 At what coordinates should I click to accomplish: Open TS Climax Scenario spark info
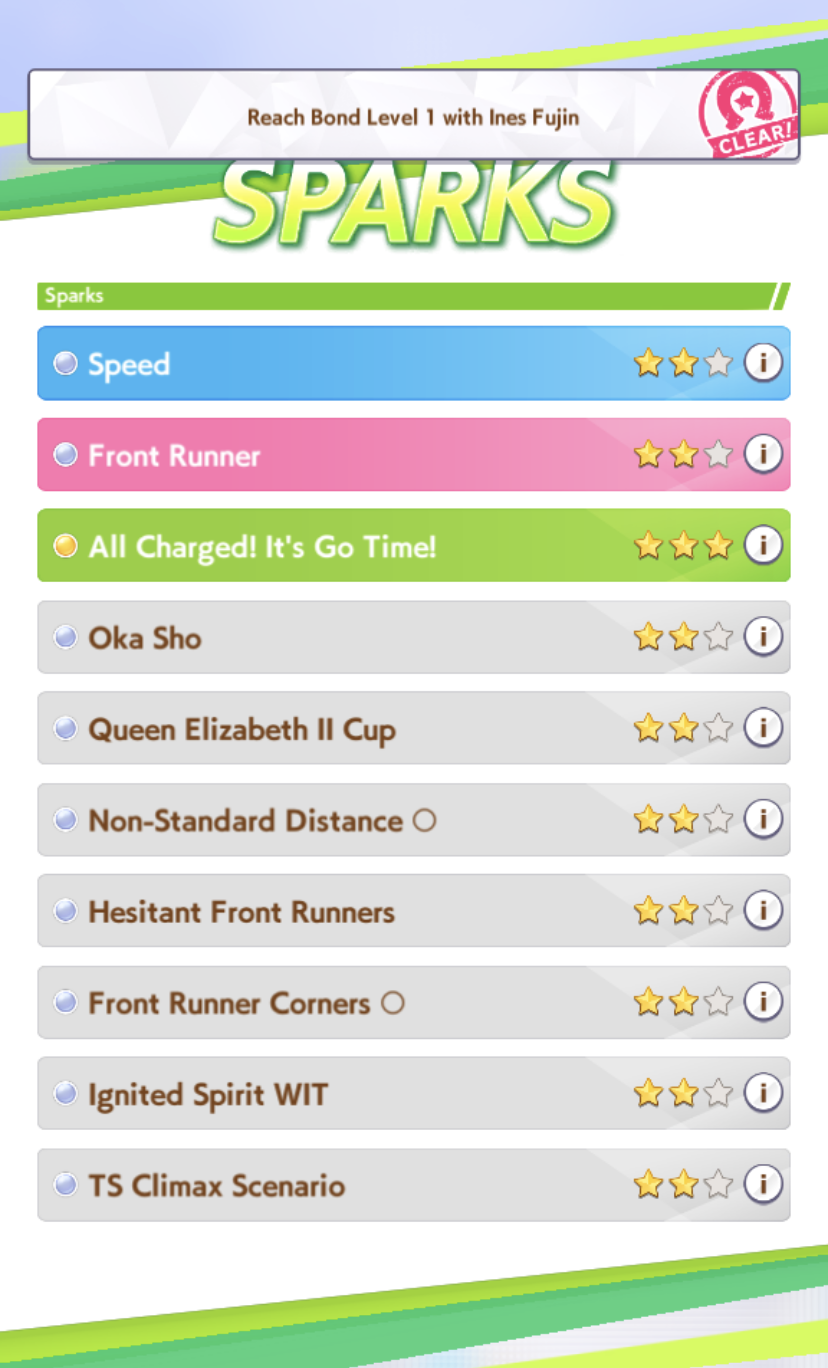click(x=763, y=1184)
